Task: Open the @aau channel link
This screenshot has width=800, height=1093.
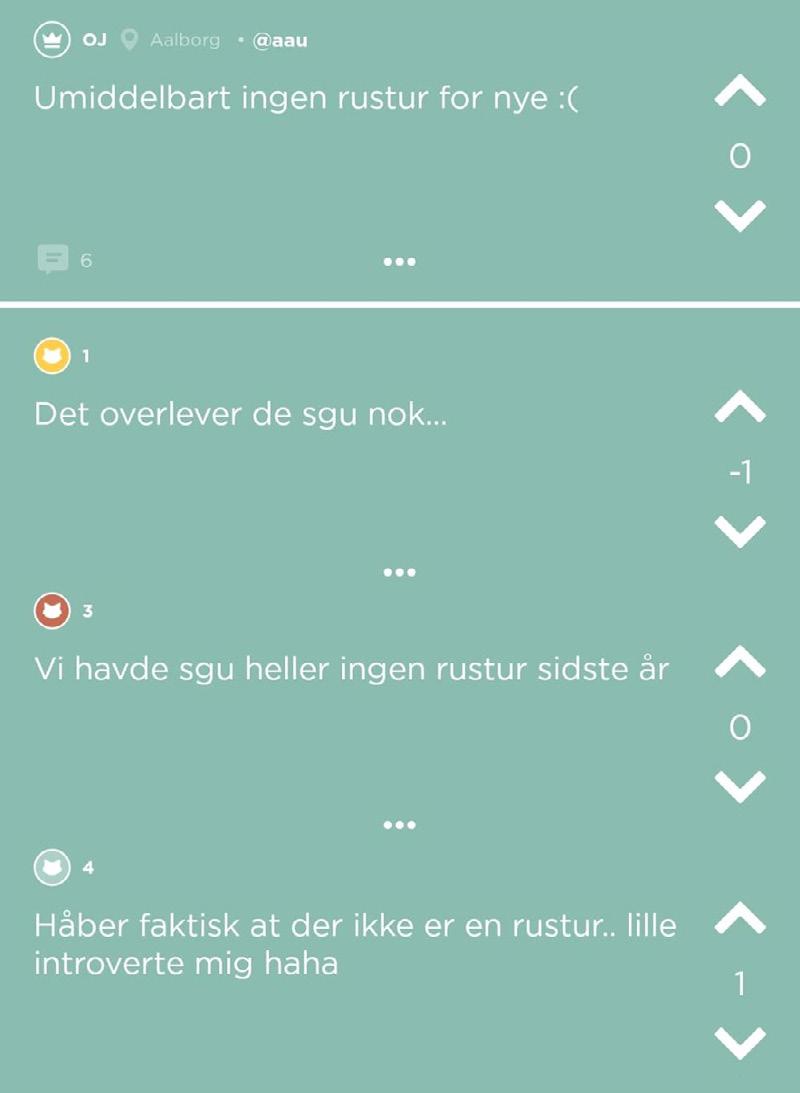Action: coord(281,42)
